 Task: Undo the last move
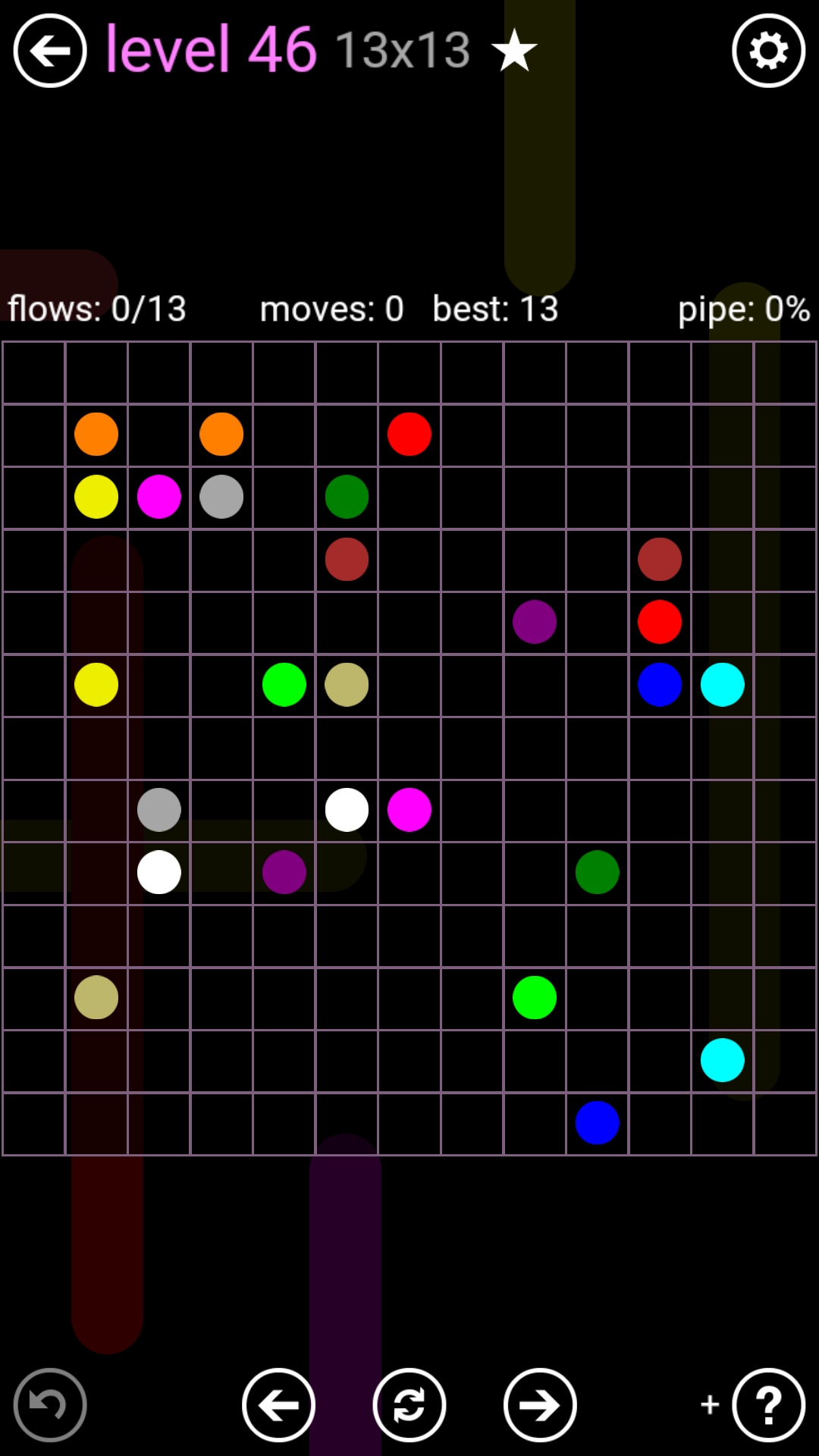click(50, 1404)
